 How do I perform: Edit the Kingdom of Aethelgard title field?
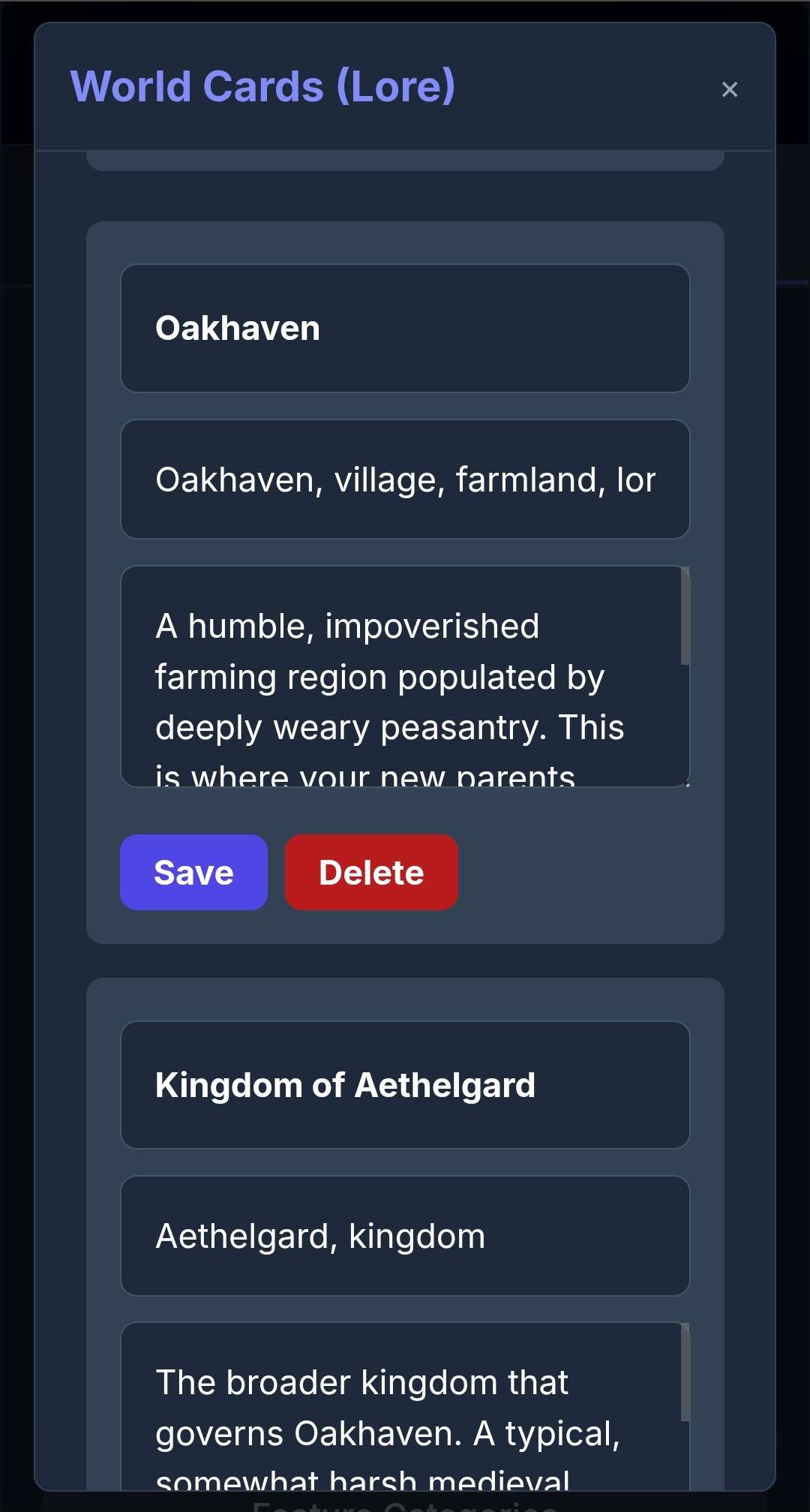(x=405, y=1085)
